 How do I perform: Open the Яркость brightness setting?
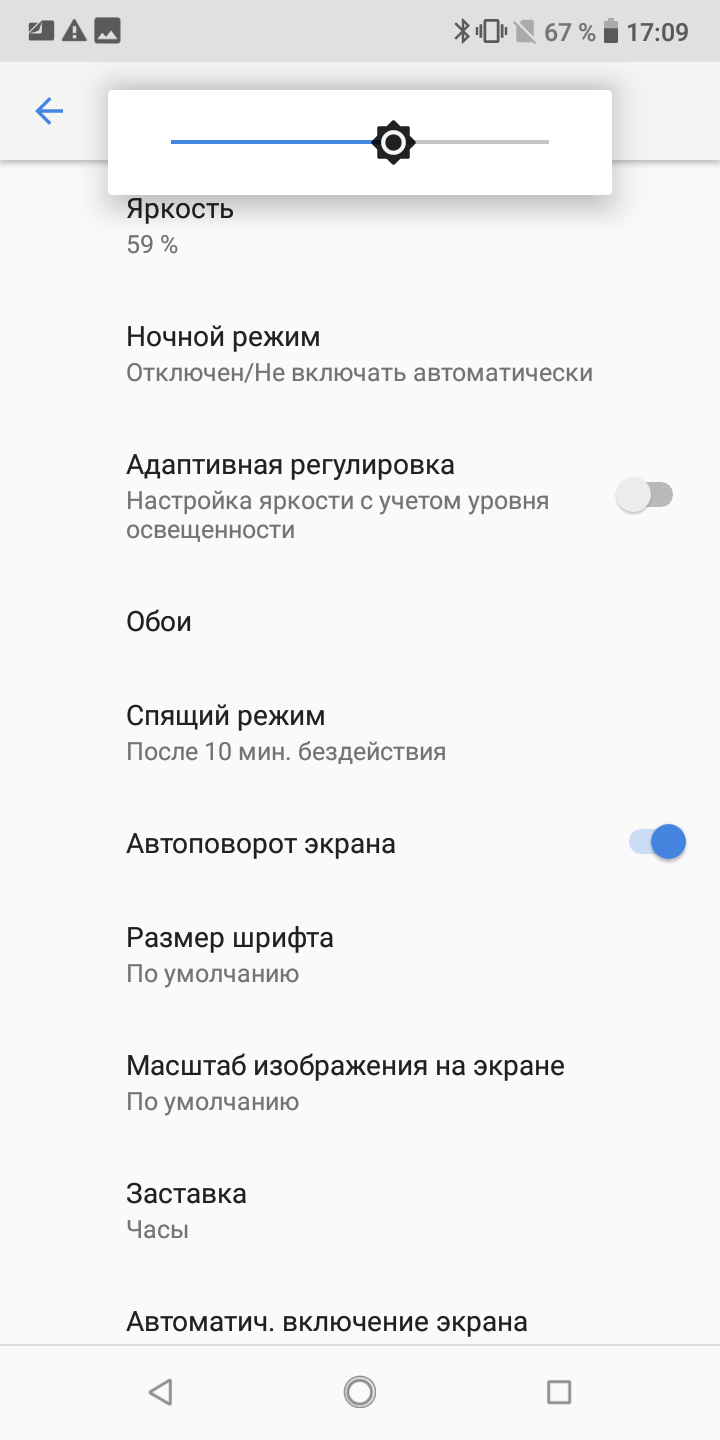[x=180, y=226]
